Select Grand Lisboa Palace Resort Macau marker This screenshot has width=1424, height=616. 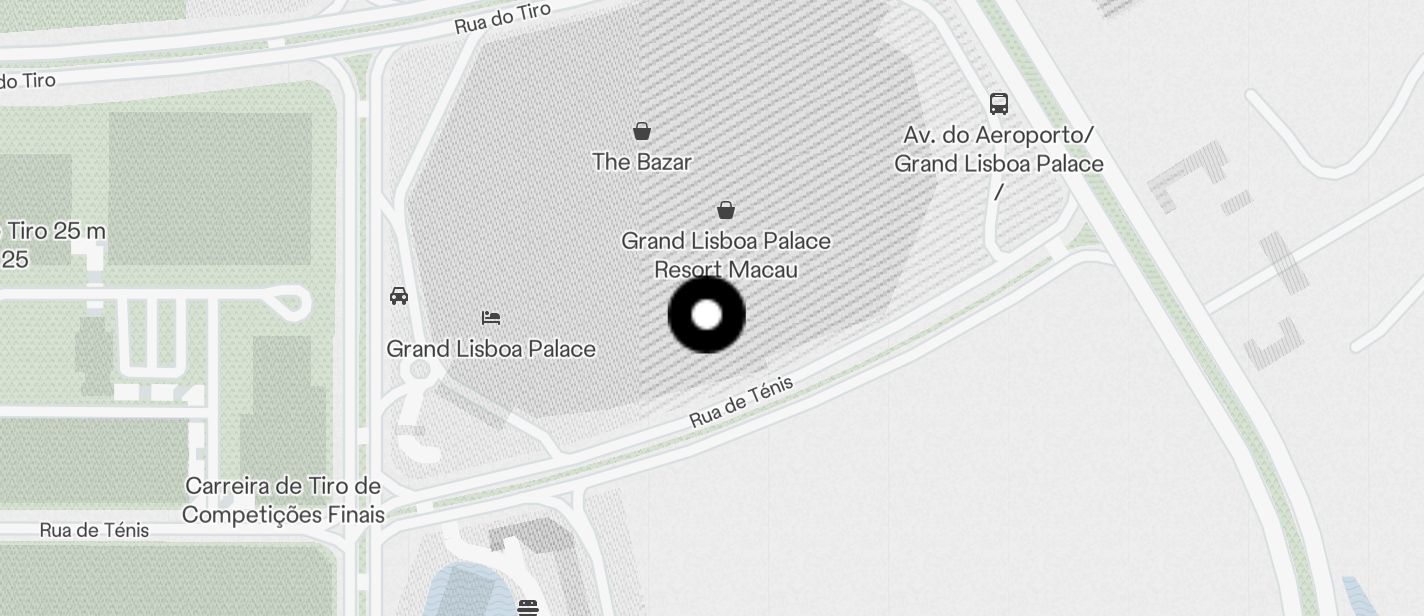(x=726, y=210)
